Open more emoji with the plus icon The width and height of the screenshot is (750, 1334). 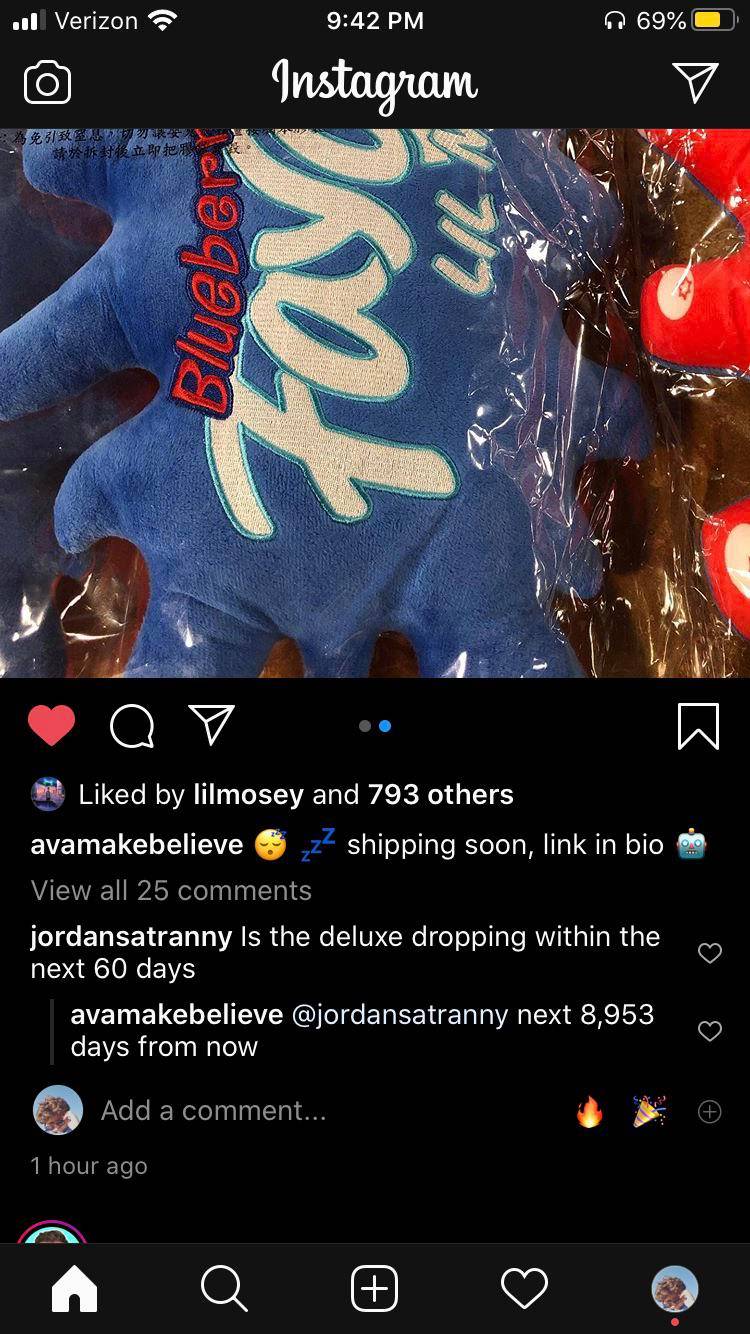709,1111
